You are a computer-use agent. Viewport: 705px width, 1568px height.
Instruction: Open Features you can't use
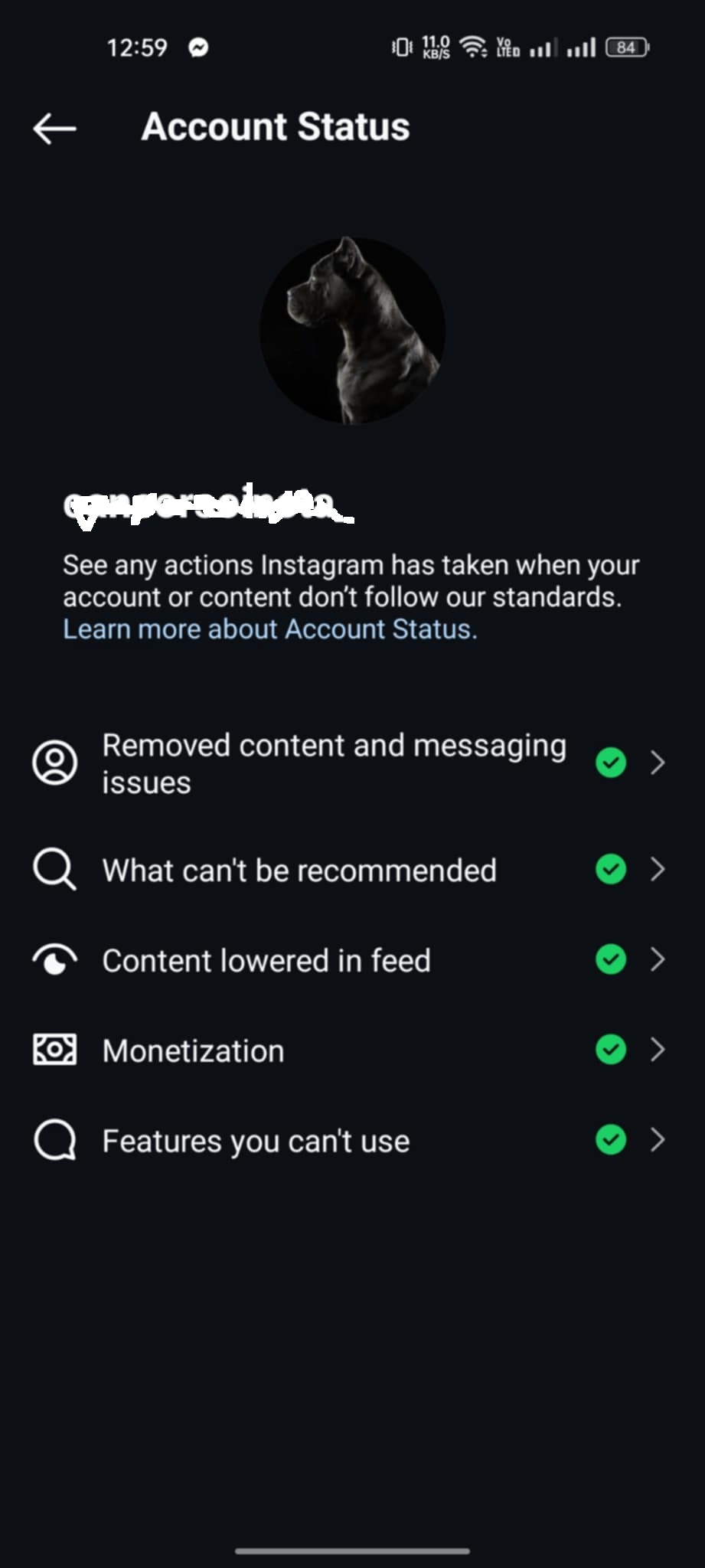[352, 1141]
